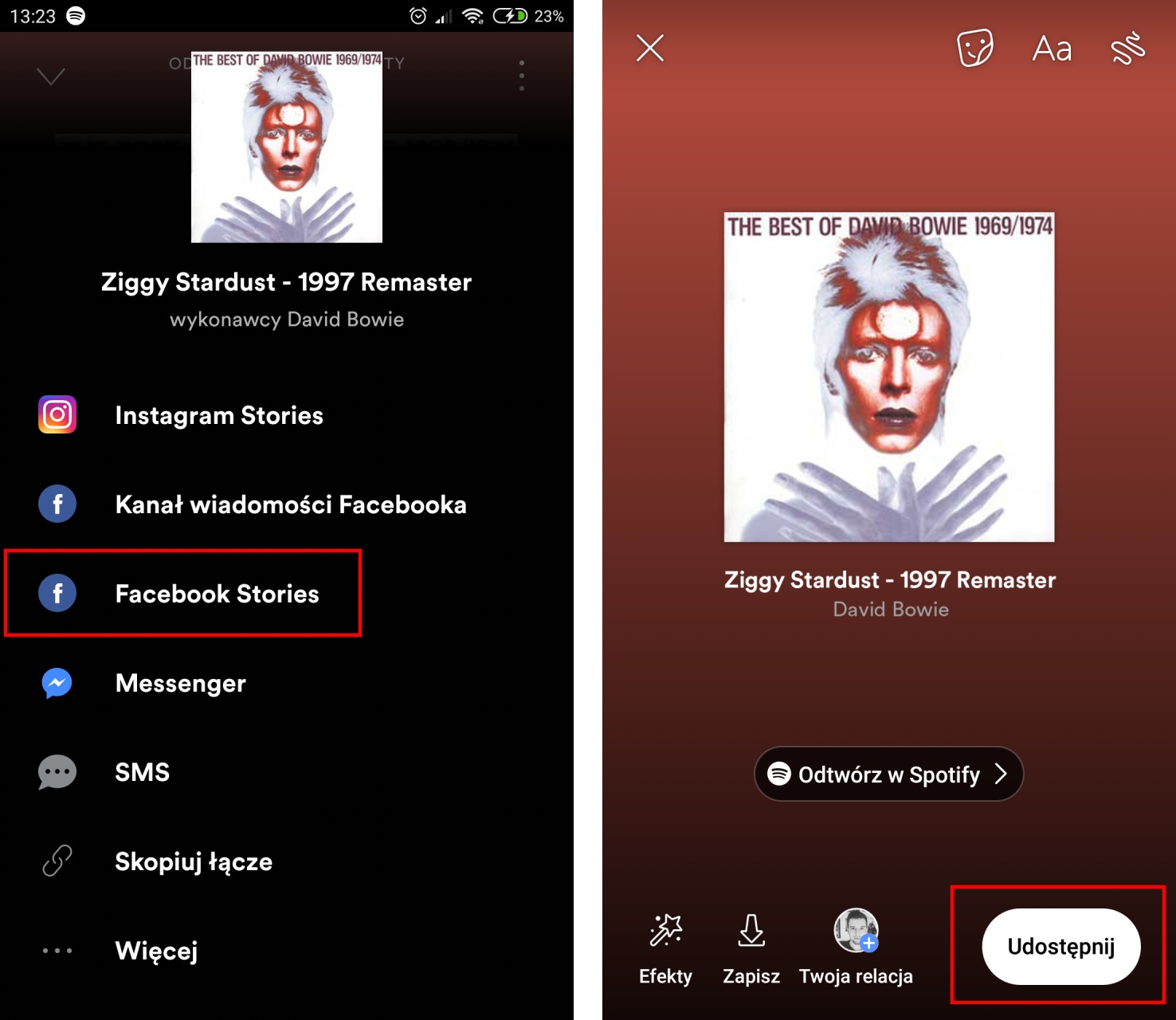Add text with the Aa tool
Image resolution: width=1176 pixels, height=1020 pixels.
coord(1052,49)
